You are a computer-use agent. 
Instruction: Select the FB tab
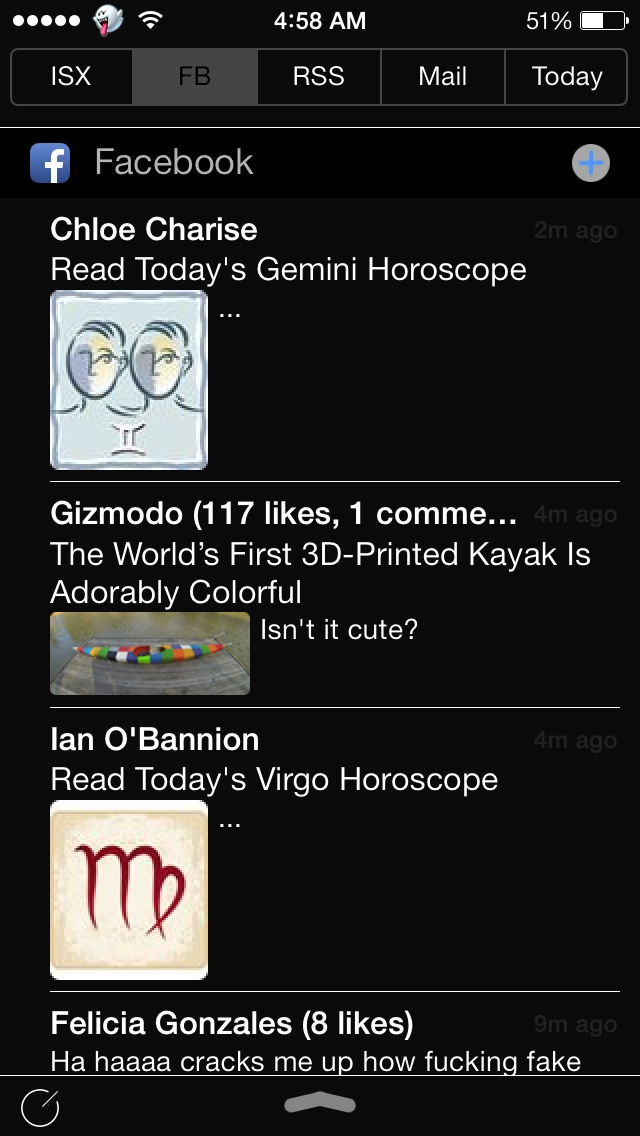point(195,77)
